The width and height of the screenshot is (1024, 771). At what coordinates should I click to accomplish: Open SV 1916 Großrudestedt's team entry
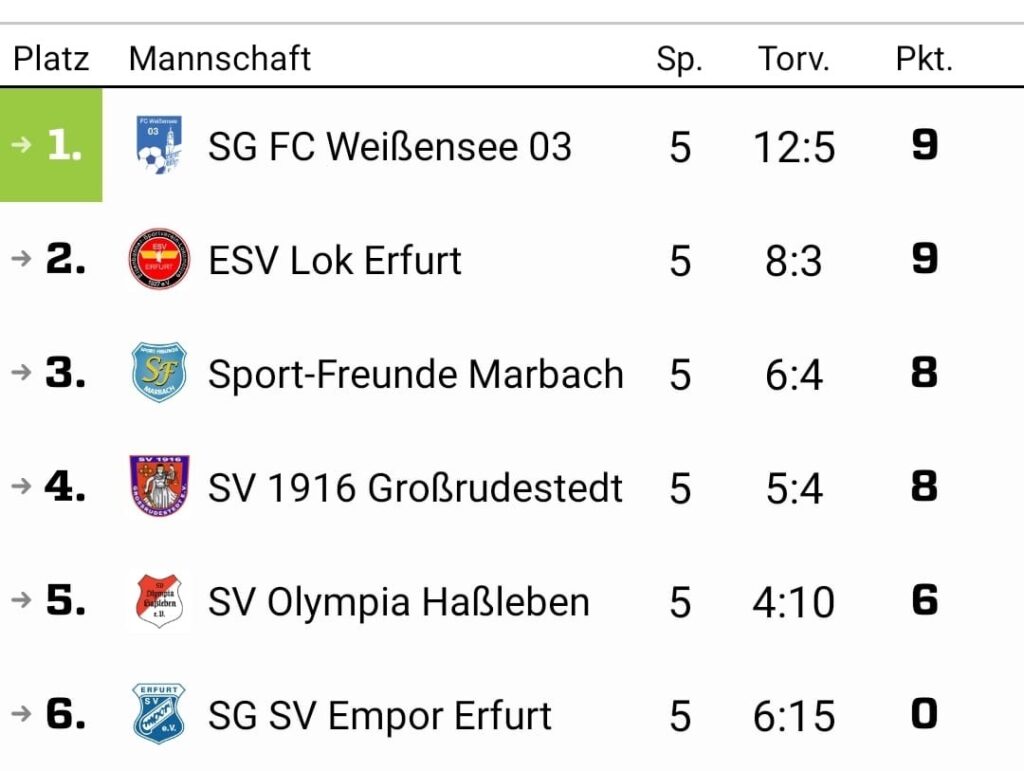click(415, 488)
